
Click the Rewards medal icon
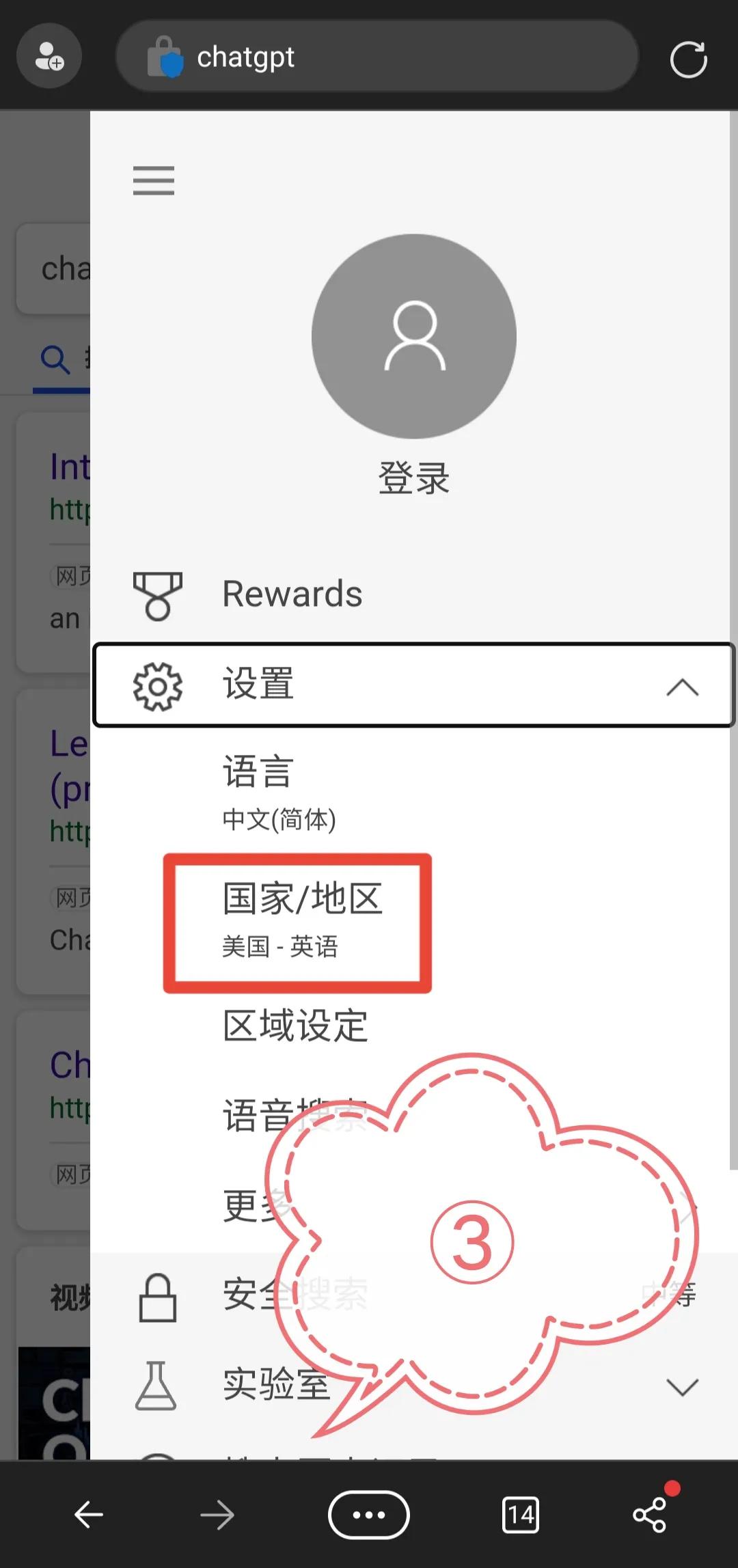[159, 594]
